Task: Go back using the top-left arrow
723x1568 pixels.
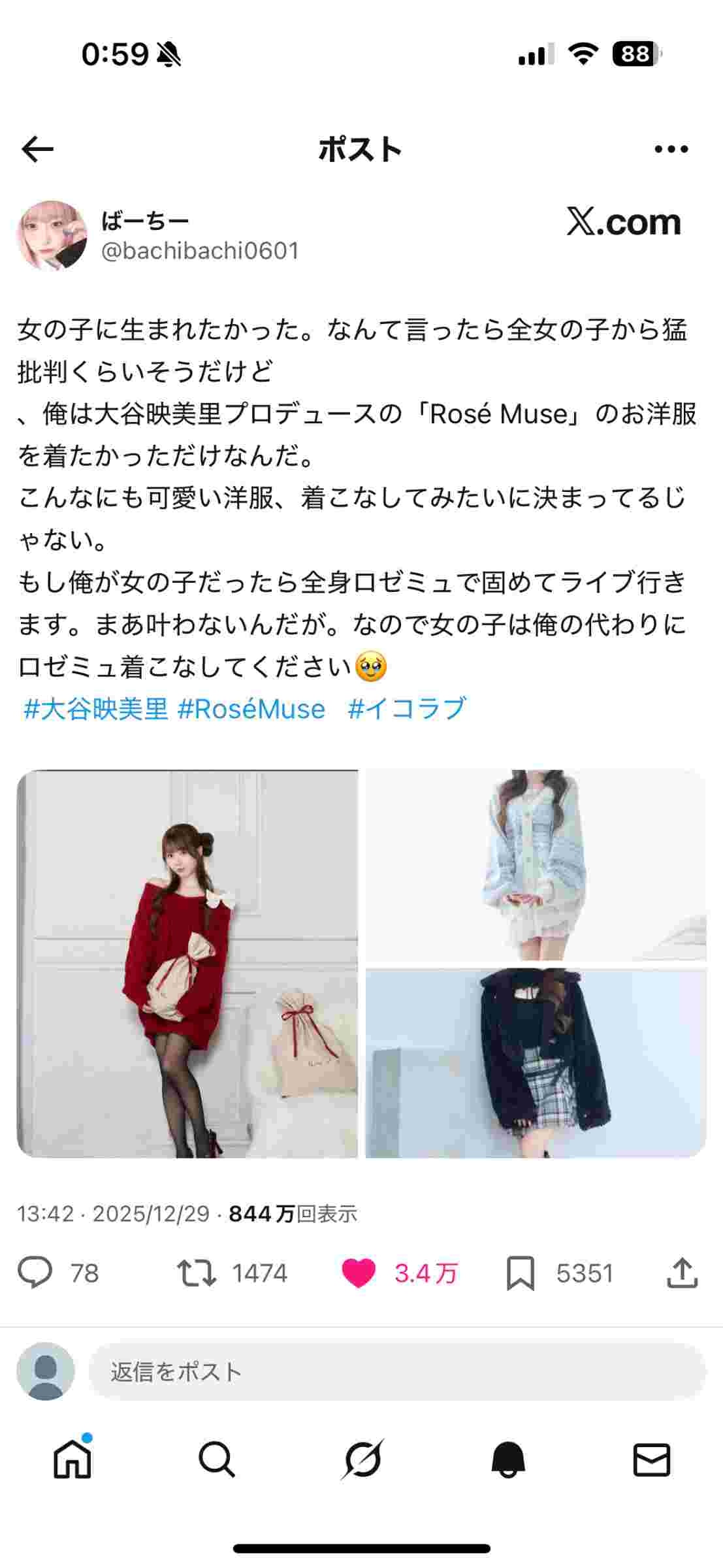Action: [x=37, y=150]
